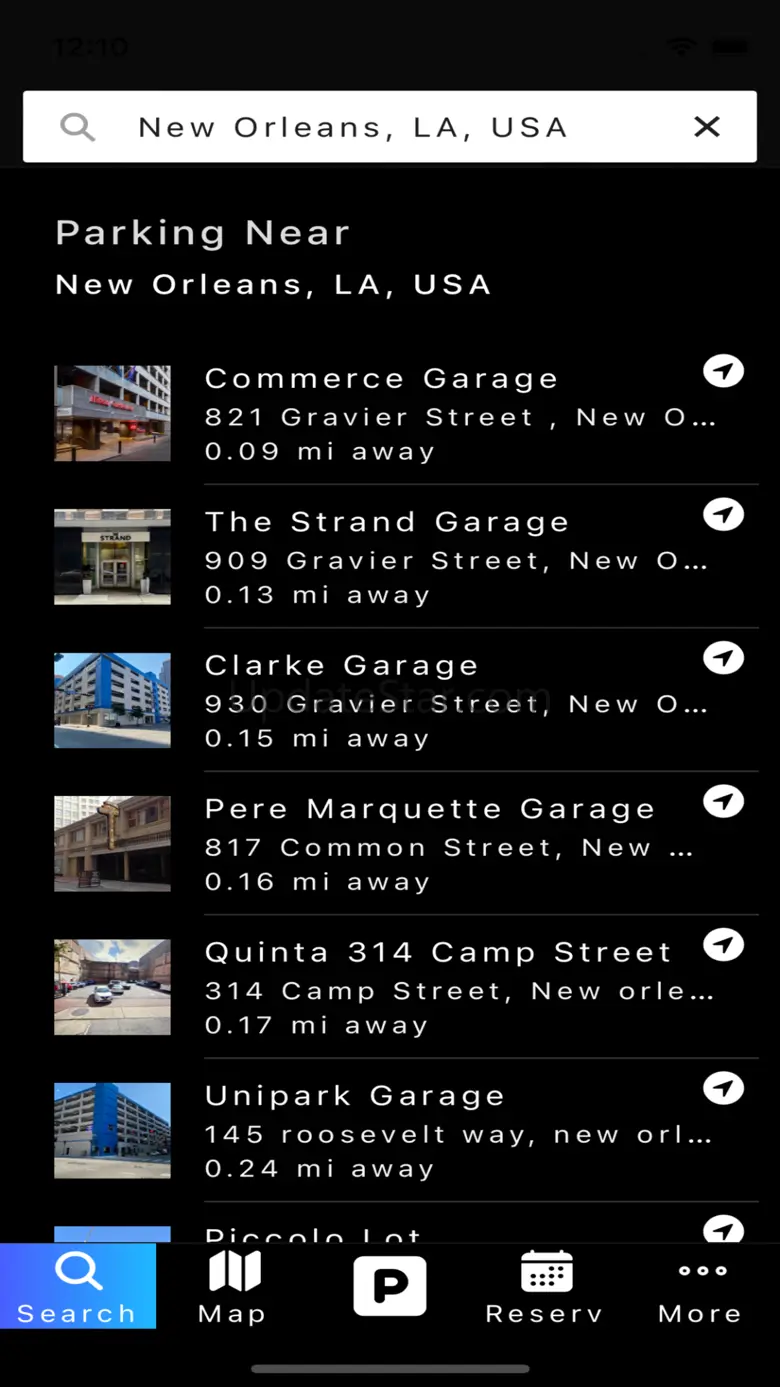
Task: Navigate to The Strand Garage
Action: click(x=723, y=515)
